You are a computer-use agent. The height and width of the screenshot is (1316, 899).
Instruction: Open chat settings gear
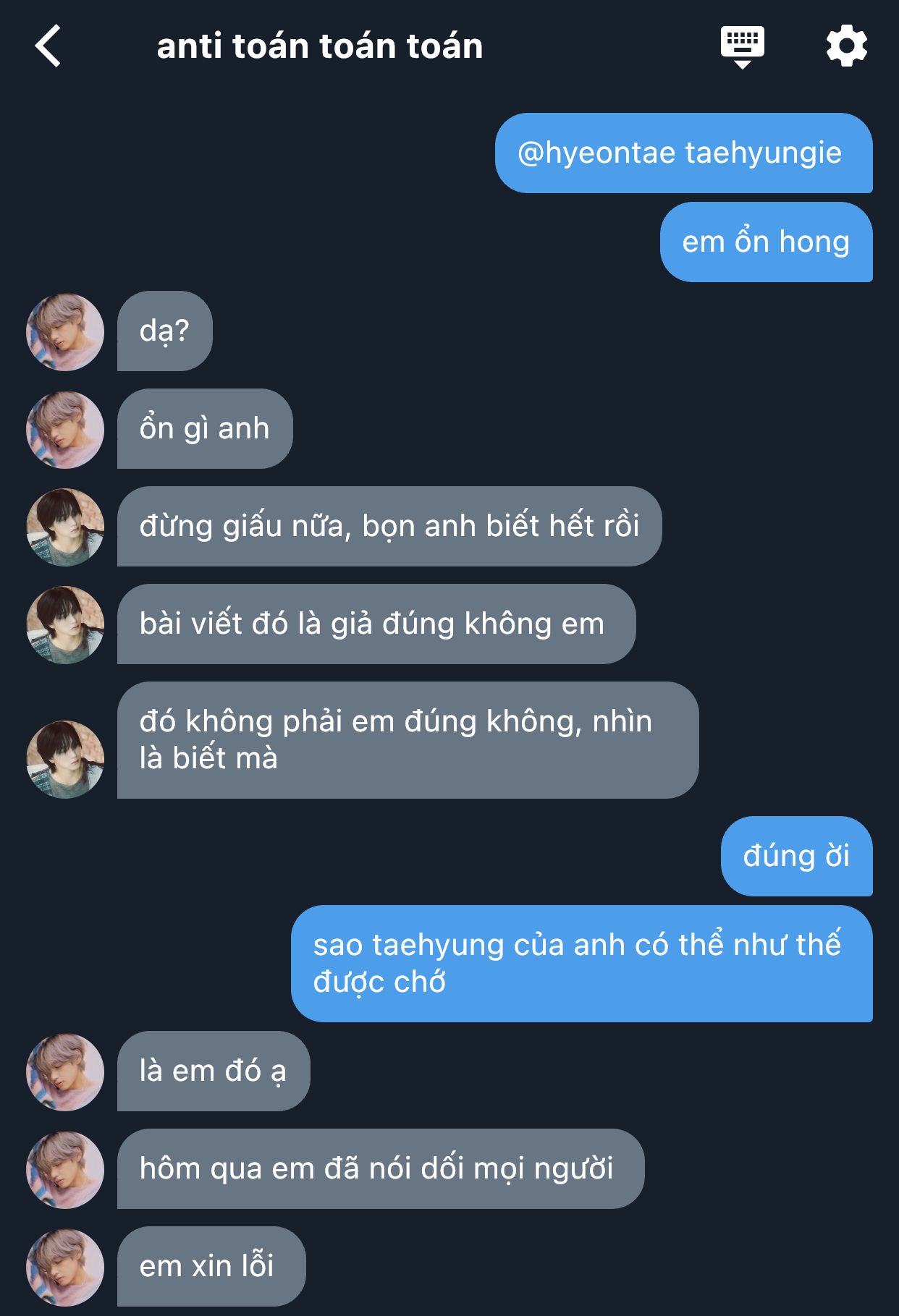click(x=846, y=46)
